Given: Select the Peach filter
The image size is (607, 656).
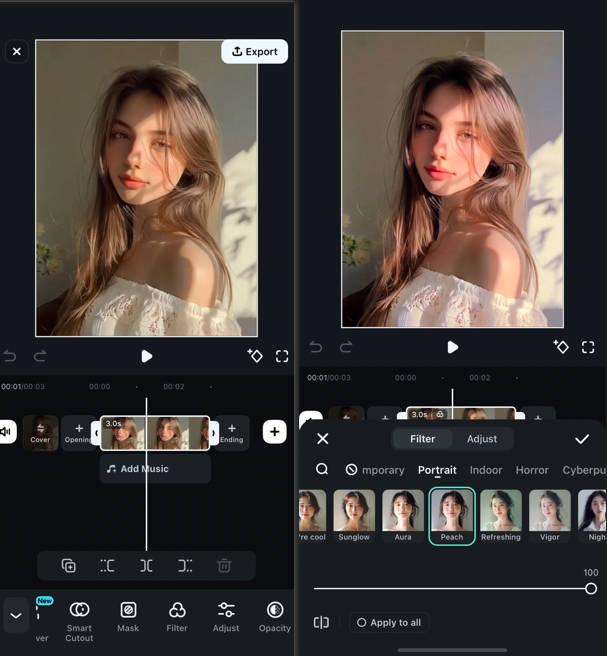Looking at the screenshot, I should pos(452,515).
